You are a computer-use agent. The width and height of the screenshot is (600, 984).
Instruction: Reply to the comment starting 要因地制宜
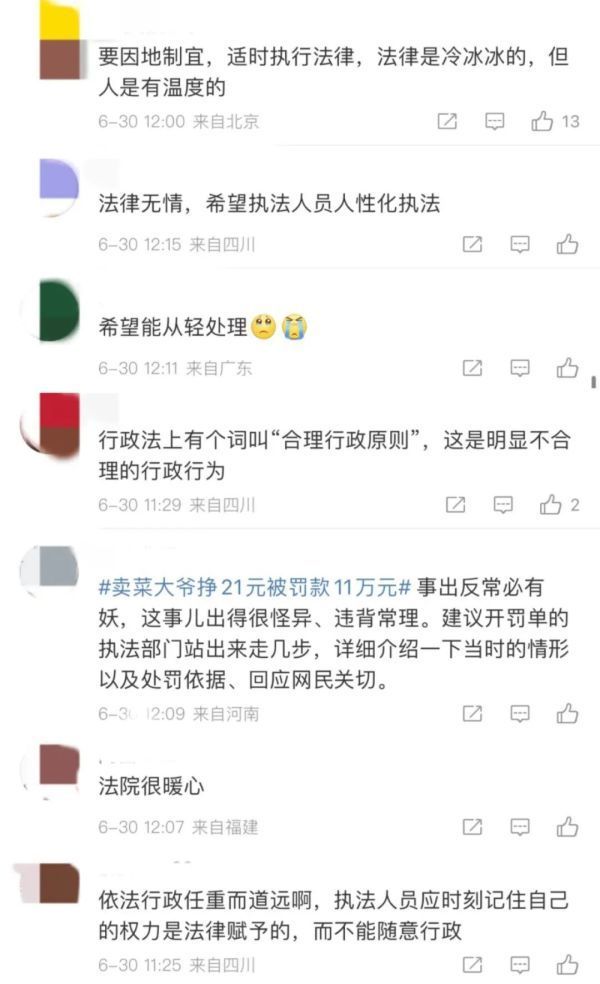click(495, 121)
